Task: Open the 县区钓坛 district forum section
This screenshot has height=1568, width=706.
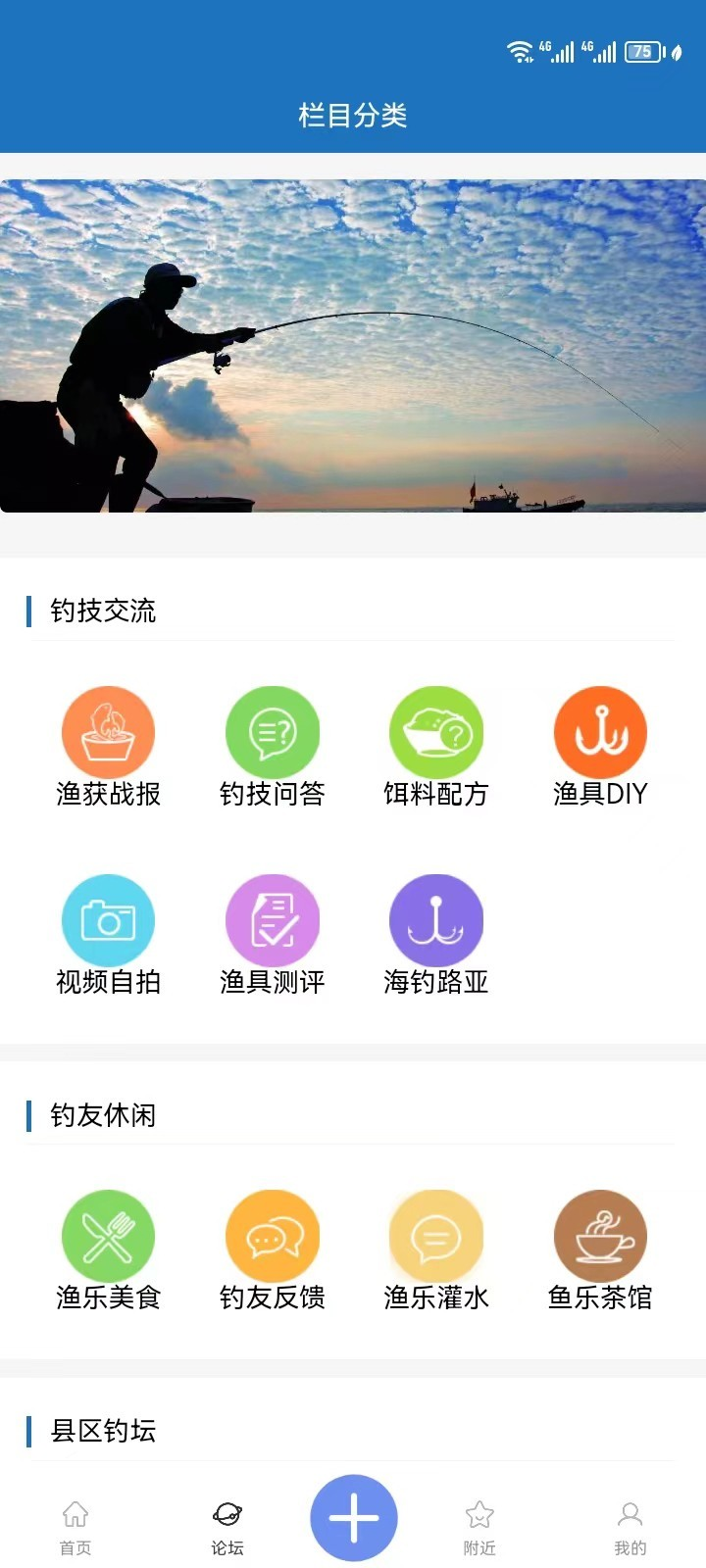Action: click(x=103, y=1431)
